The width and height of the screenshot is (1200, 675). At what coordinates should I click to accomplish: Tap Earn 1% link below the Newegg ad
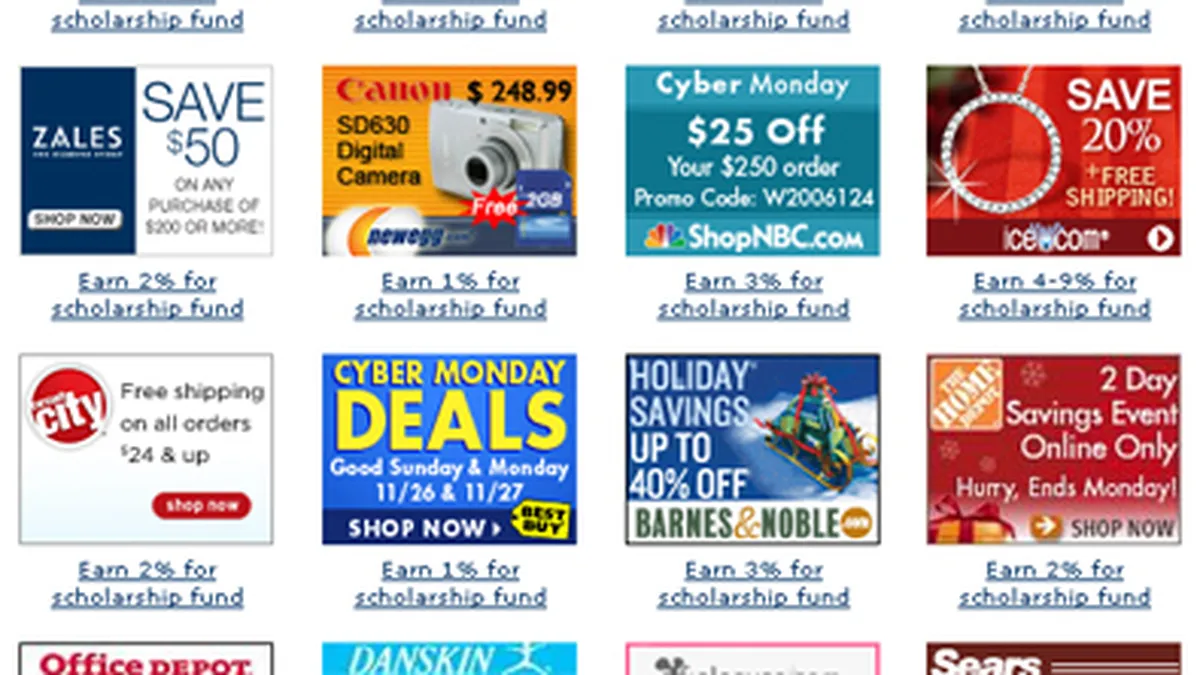(450, 295)
